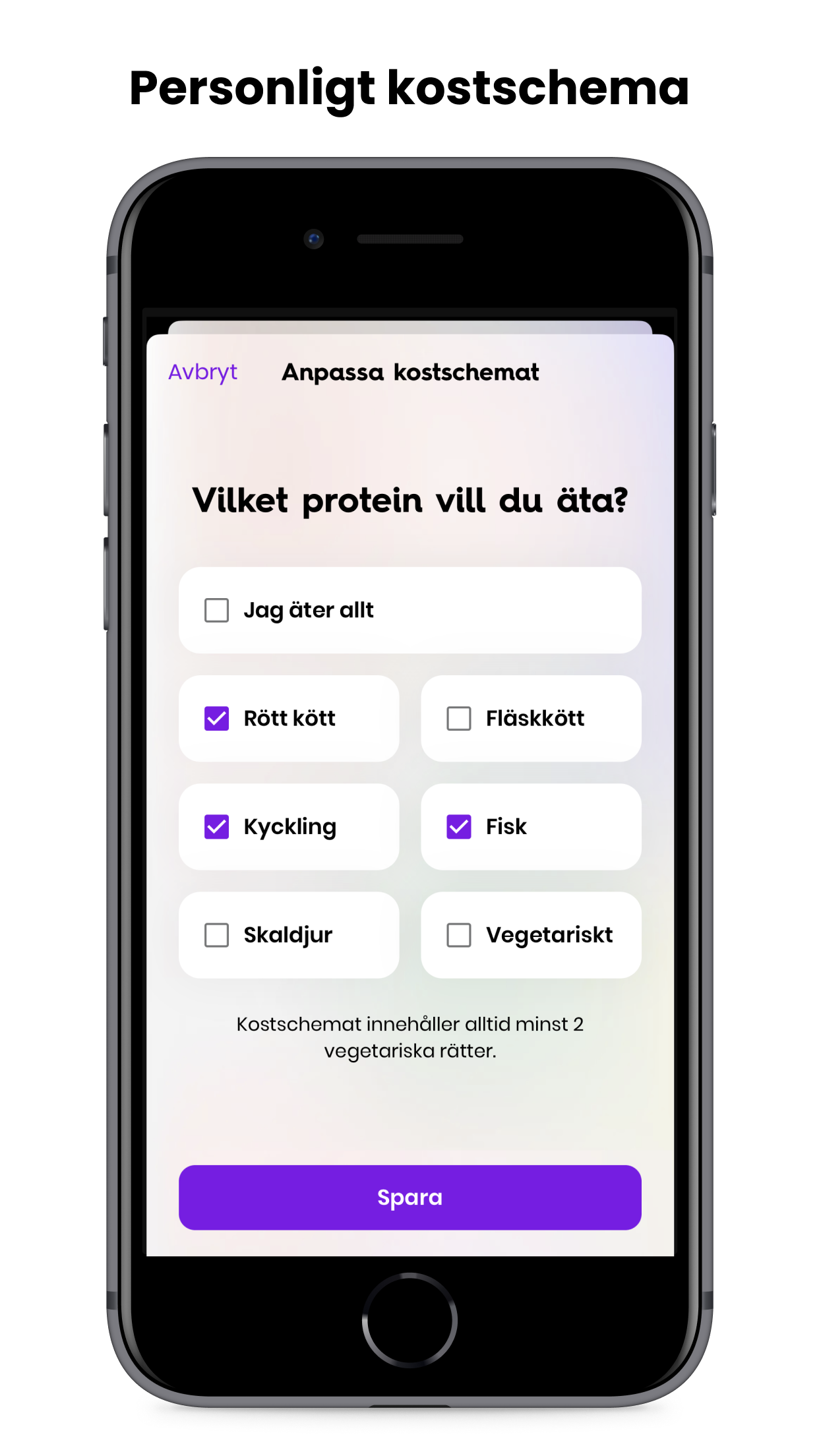The width and height of the screenshot is (819, 1456).
Task: Uncheck the "Rött kött" checkbox
Action: (217, 718)
